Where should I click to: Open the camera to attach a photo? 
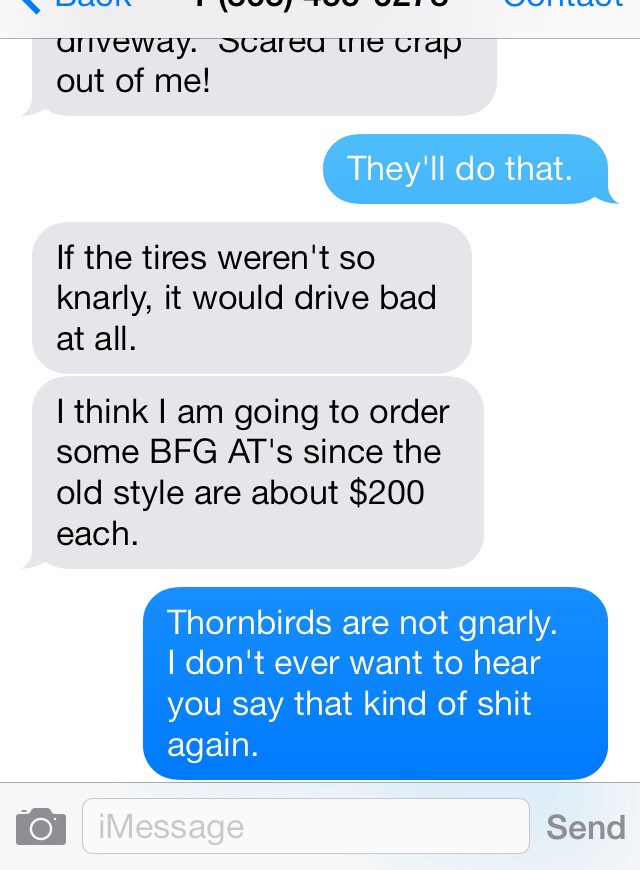[x=40, y=827]
